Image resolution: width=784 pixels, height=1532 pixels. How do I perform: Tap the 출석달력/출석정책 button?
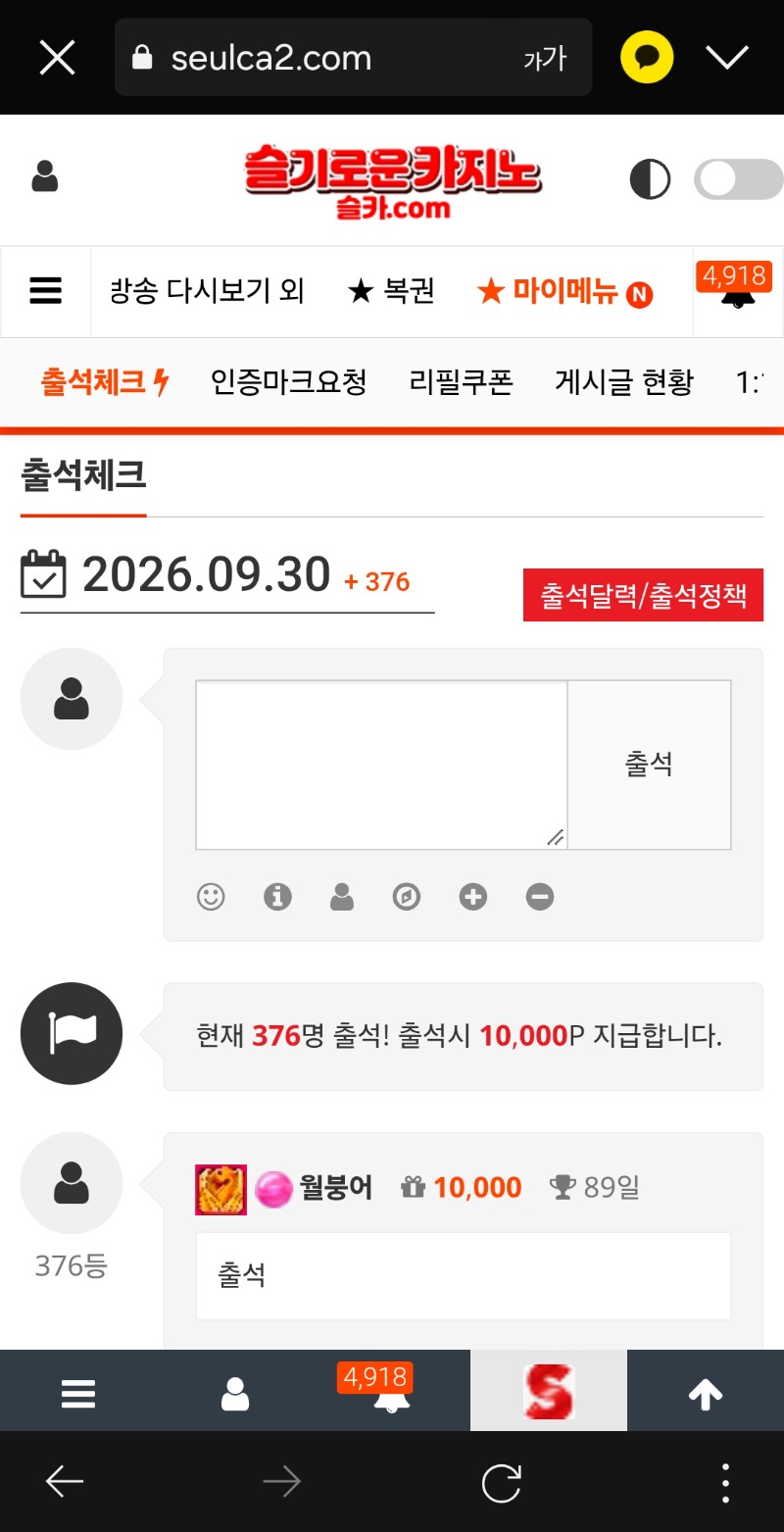pos(643,595)
